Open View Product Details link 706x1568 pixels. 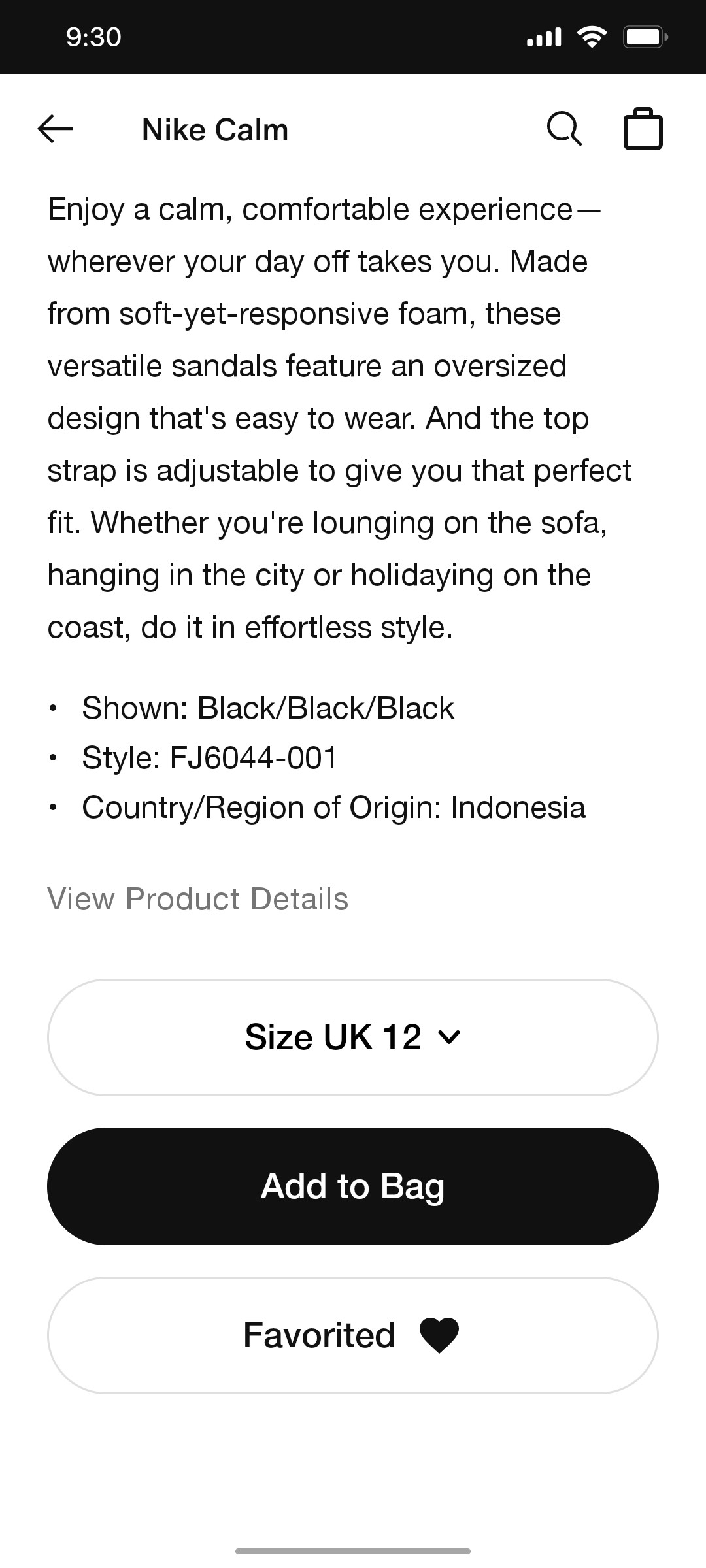(x=197, y=898)
